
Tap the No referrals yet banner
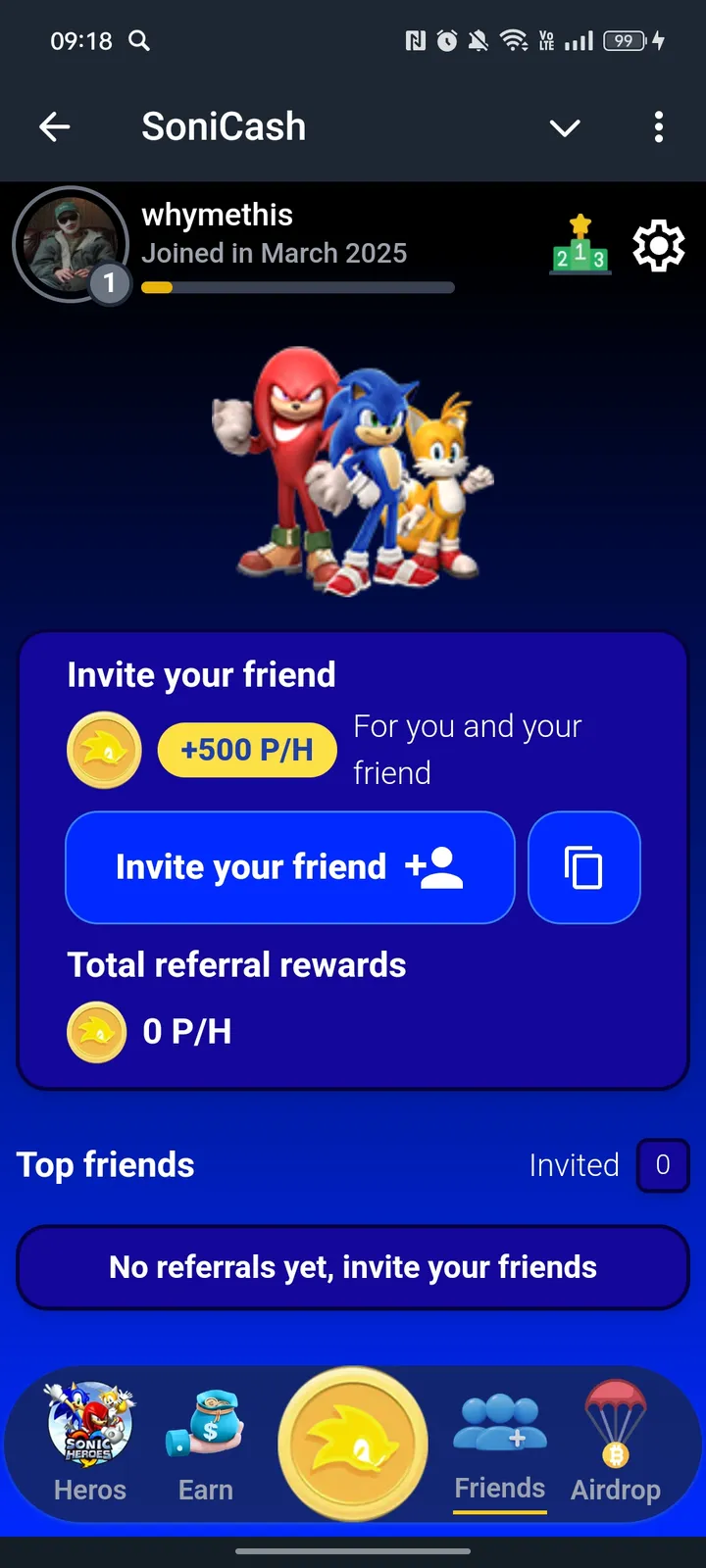pyautogui.click(x=353, y=1266)
